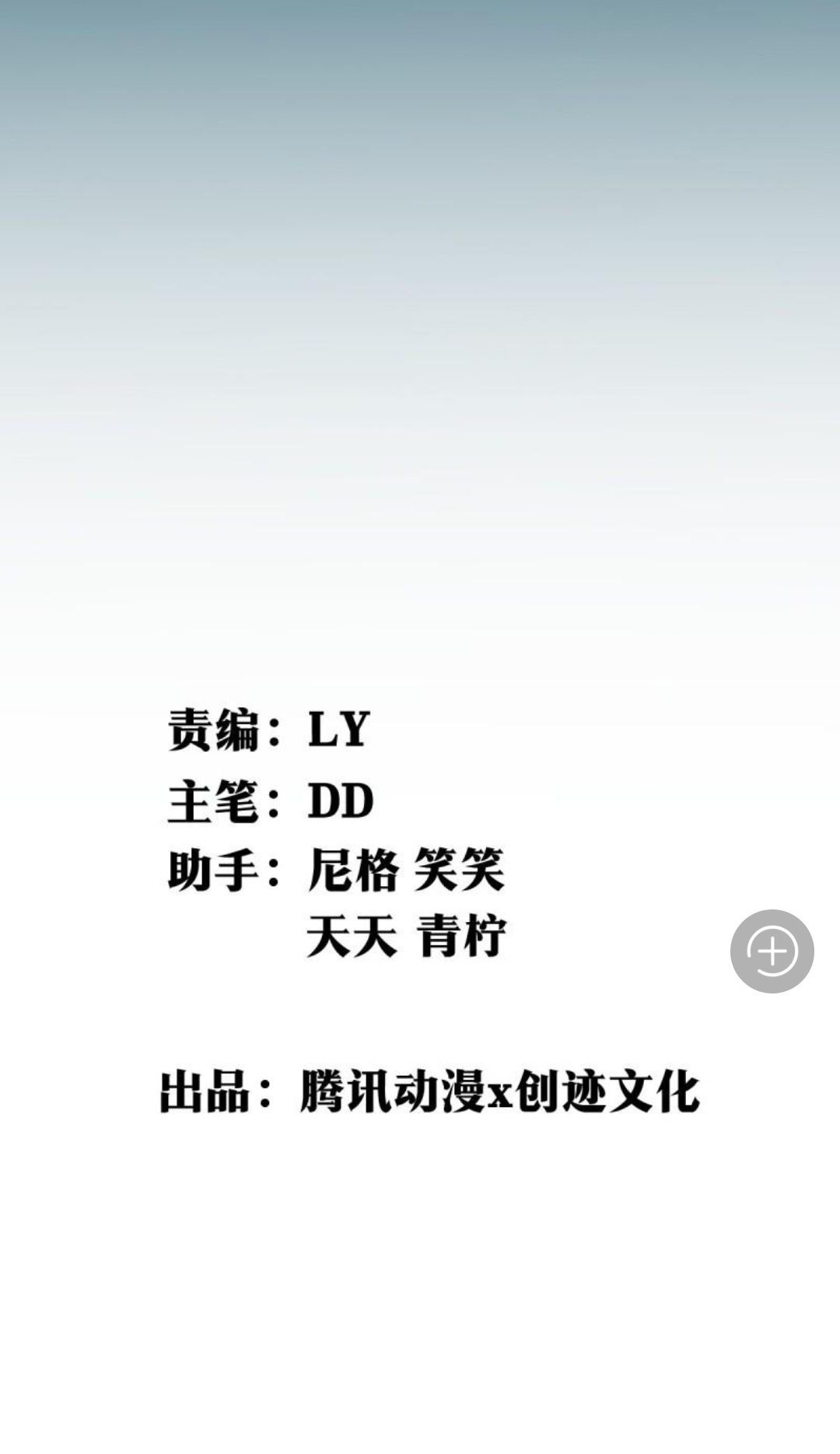Tap the floating plus circle button
Screen dimensions: 840x1454
pyautogui.click(x=772, y=951)
